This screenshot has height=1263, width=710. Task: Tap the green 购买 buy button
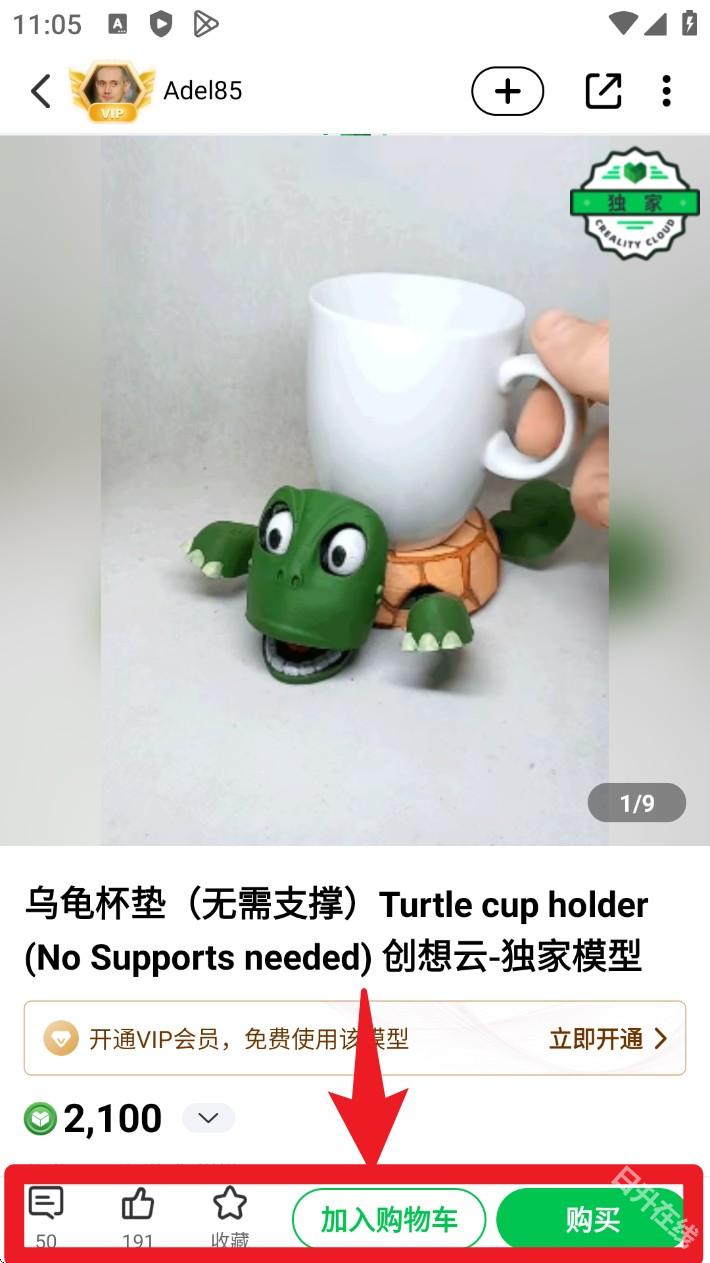pos(592,1220)
